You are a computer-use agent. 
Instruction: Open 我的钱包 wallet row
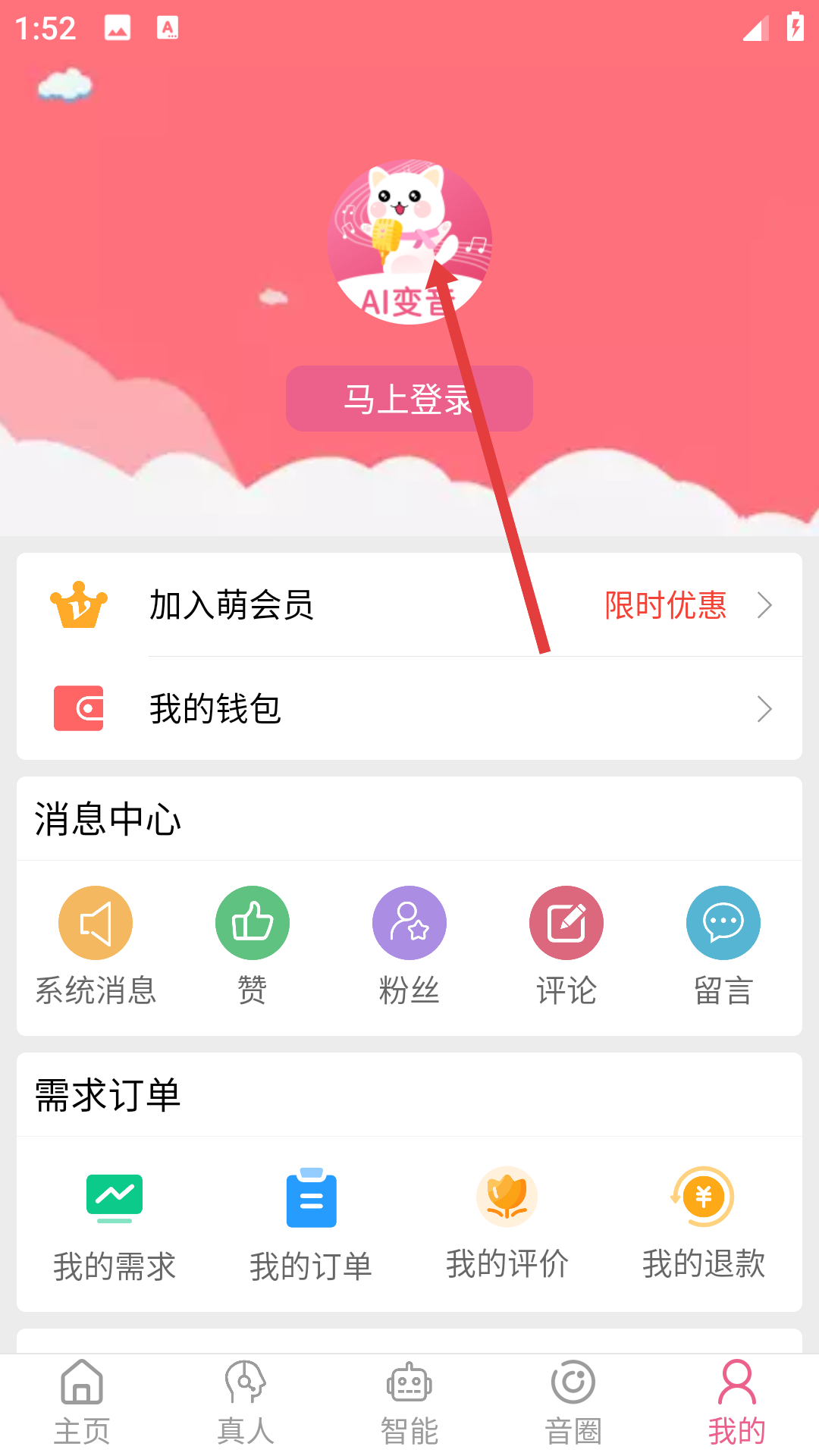coord(409,709)
